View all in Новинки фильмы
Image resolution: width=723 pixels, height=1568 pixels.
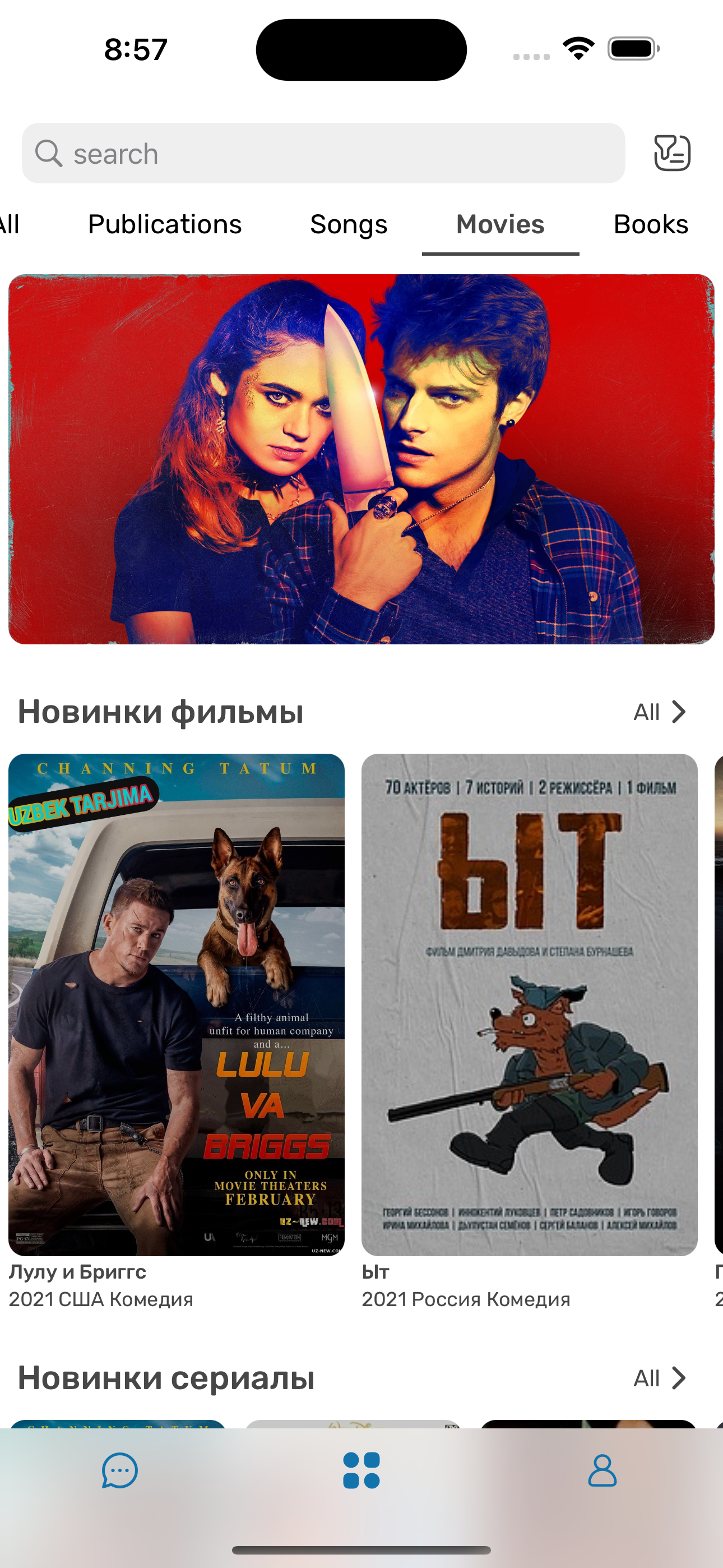(x=660, y=712)
